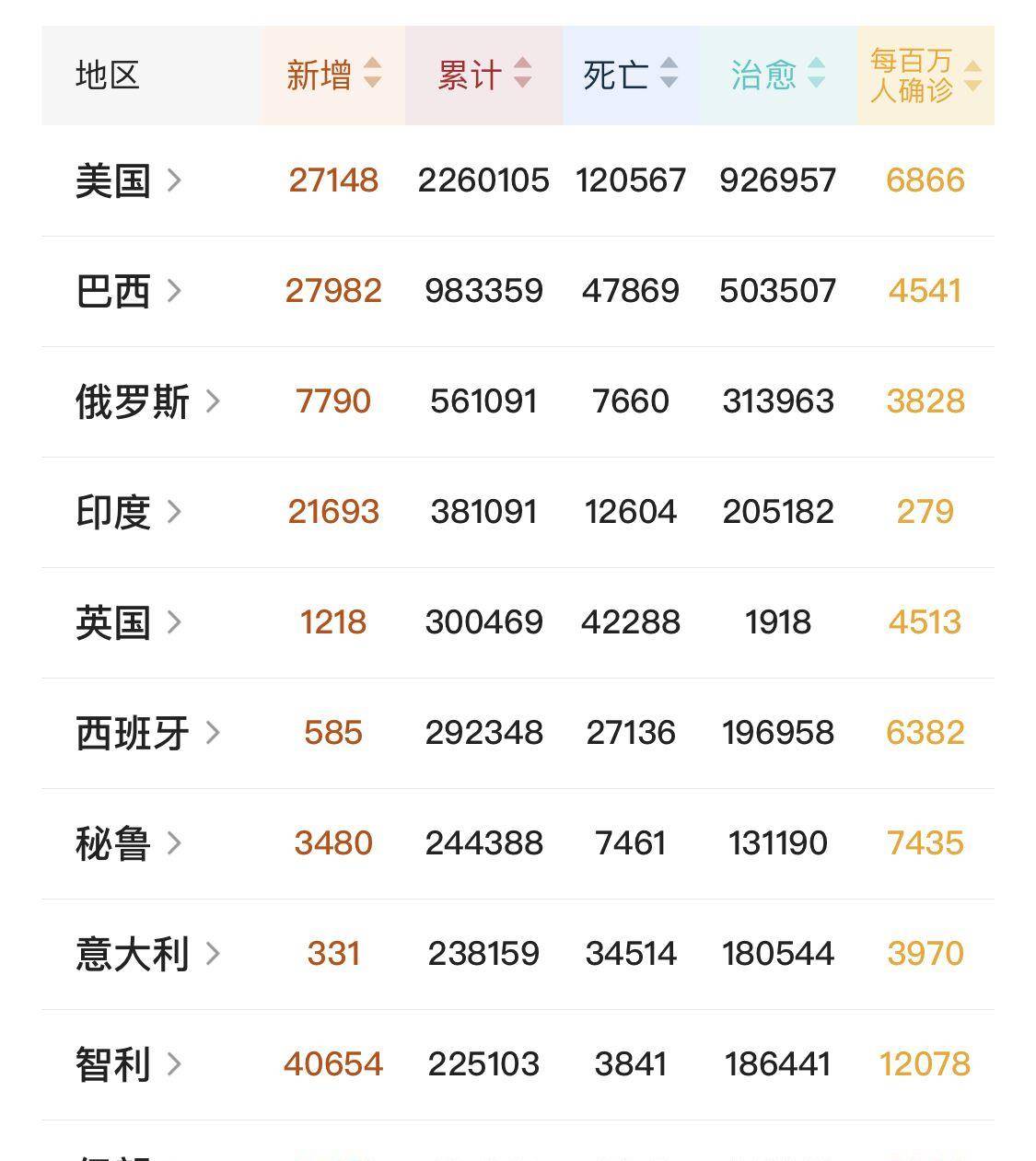This screenshot has height=1161, width=1036.
Task: Sort table by 新增 column
Action: click(x=333, y=75)
